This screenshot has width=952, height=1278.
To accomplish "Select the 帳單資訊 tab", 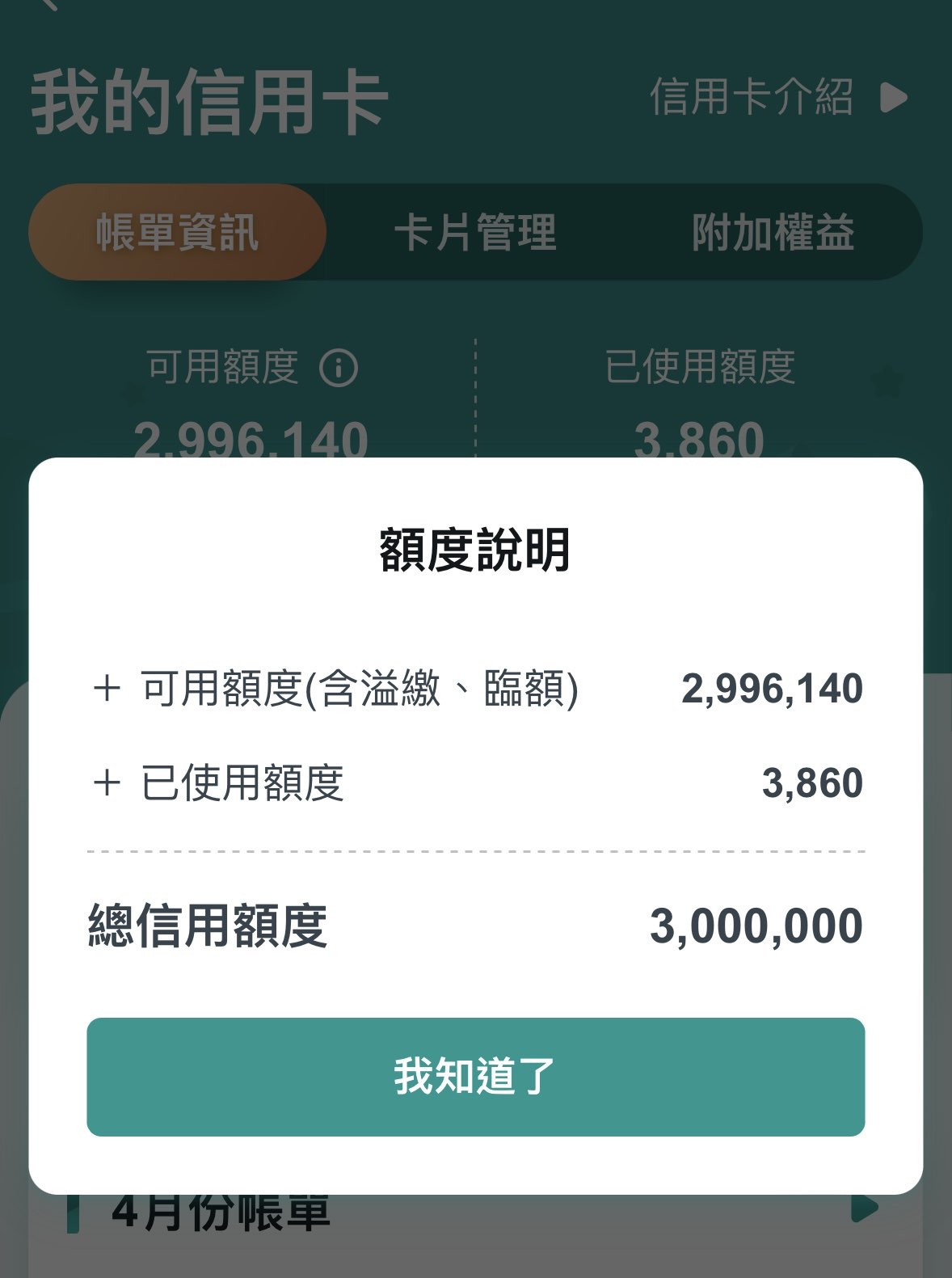I will [177, 233].
